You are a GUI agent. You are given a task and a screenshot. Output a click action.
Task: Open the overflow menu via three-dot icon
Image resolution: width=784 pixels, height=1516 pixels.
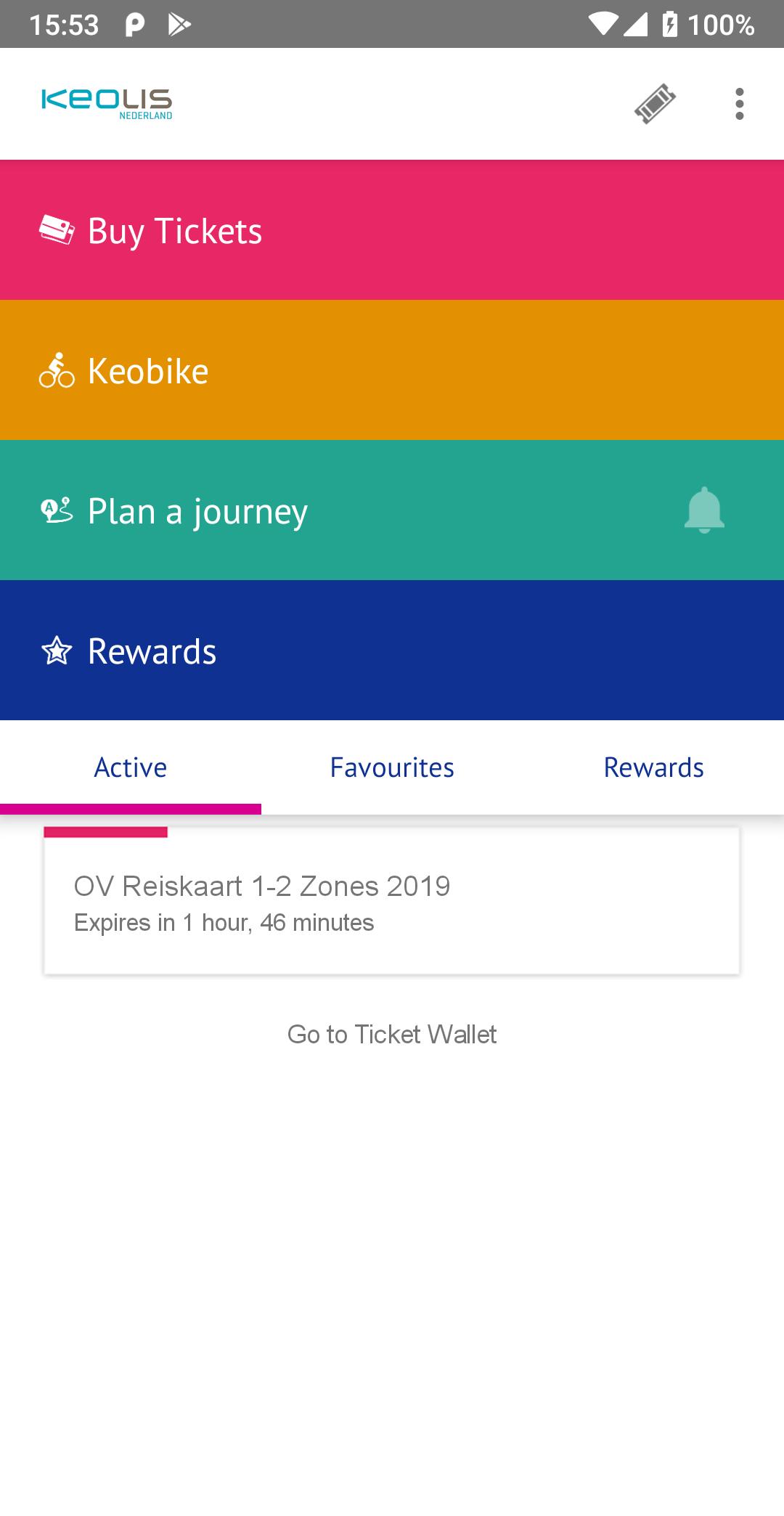[x=739, y=103]
